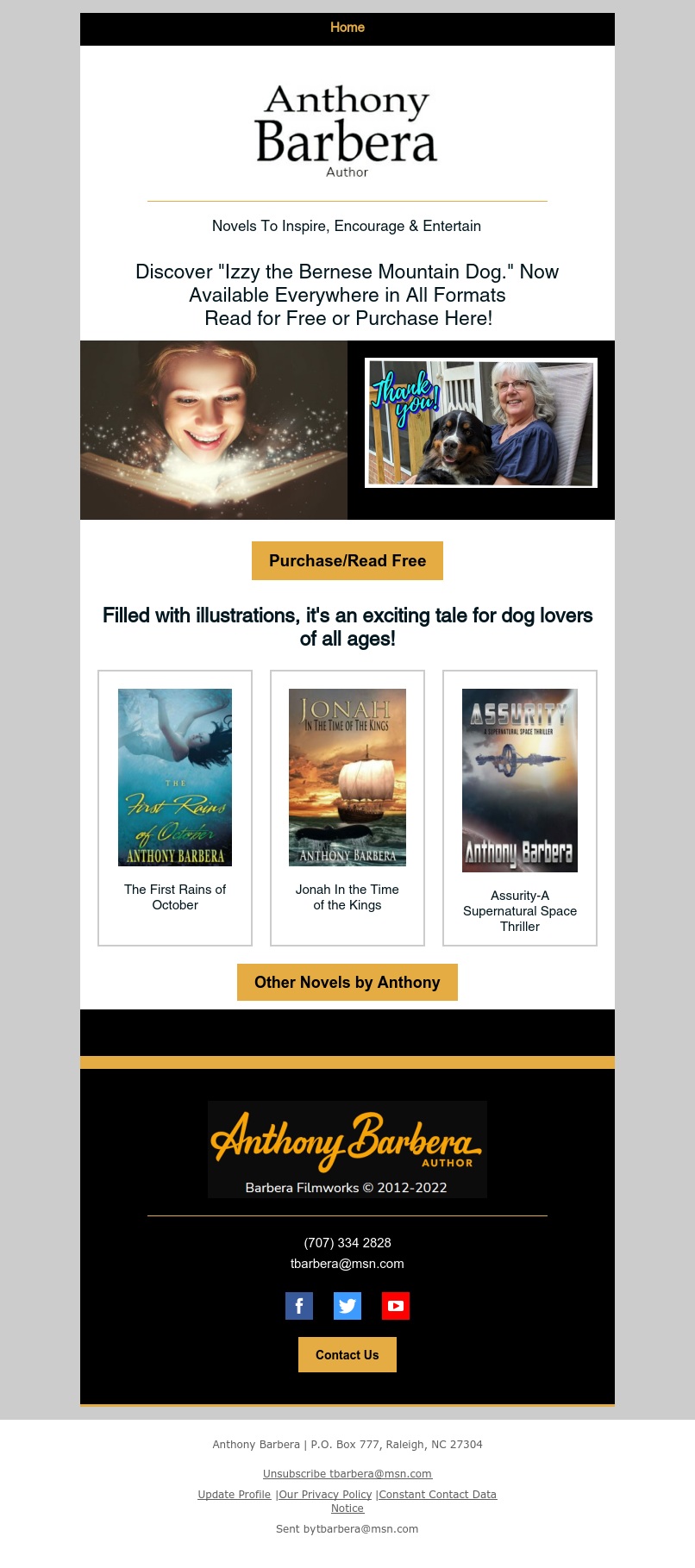Tap the Purchase/Read Free button
The image size is (695, 1568).
click(x=347, y=560)
